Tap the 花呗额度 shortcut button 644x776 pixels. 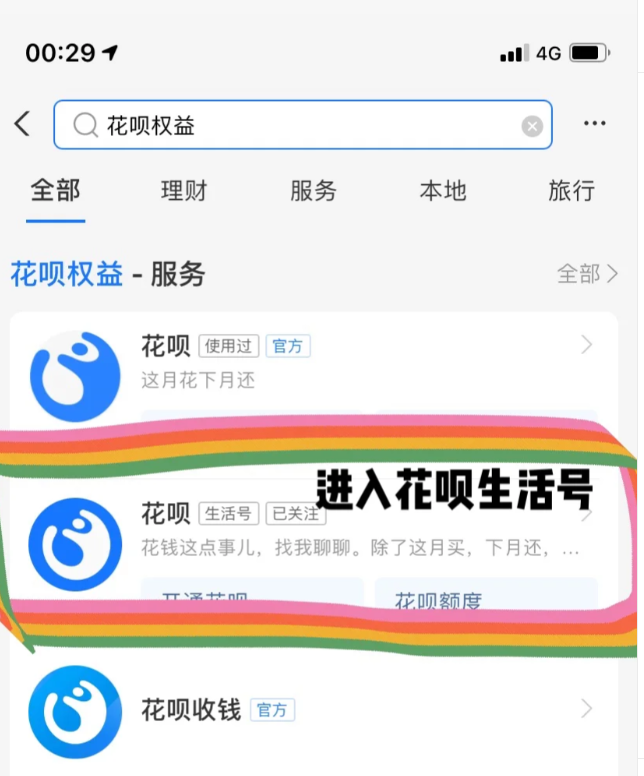pyautogui.click(x=485, y=599)
